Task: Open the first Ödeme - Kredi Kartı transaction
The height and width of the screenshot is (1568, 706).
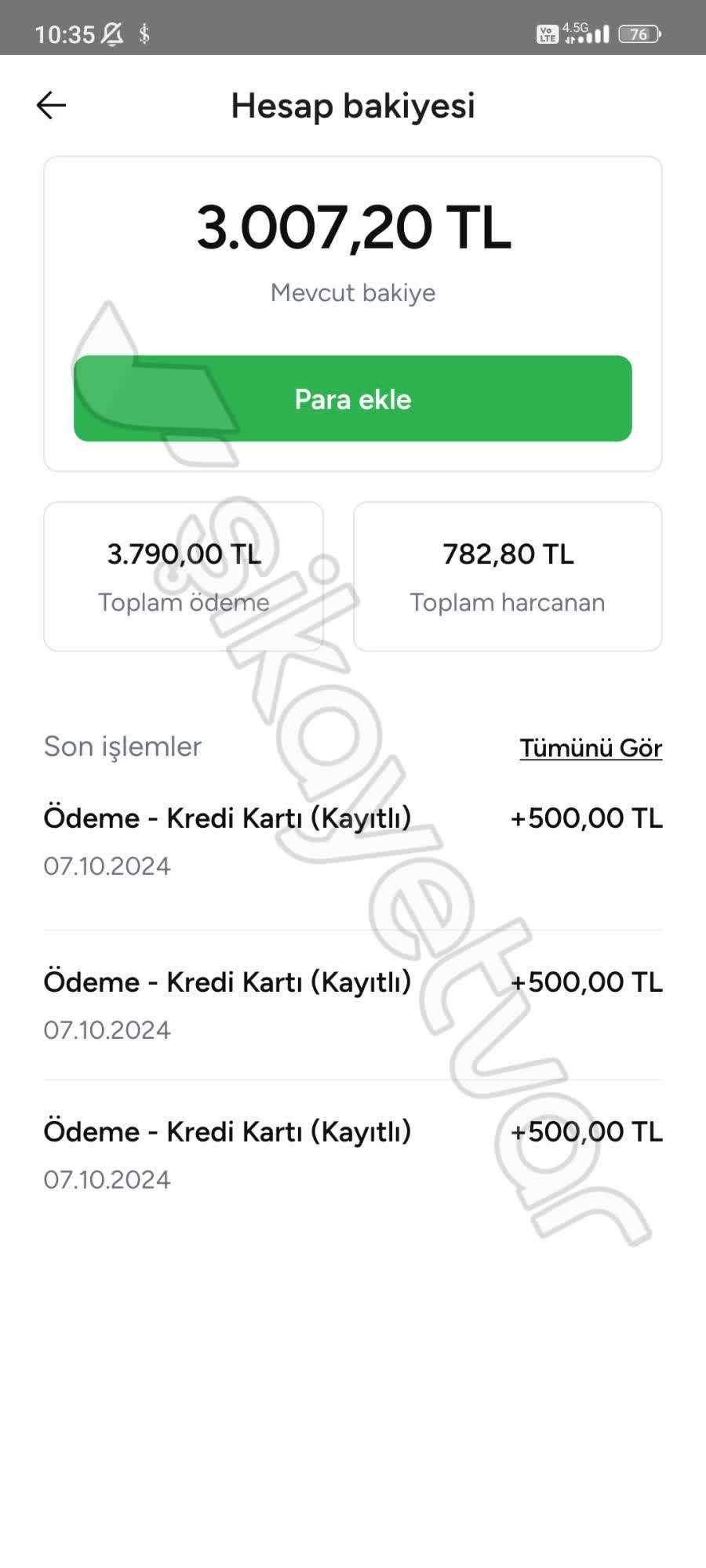Action: 353,839
